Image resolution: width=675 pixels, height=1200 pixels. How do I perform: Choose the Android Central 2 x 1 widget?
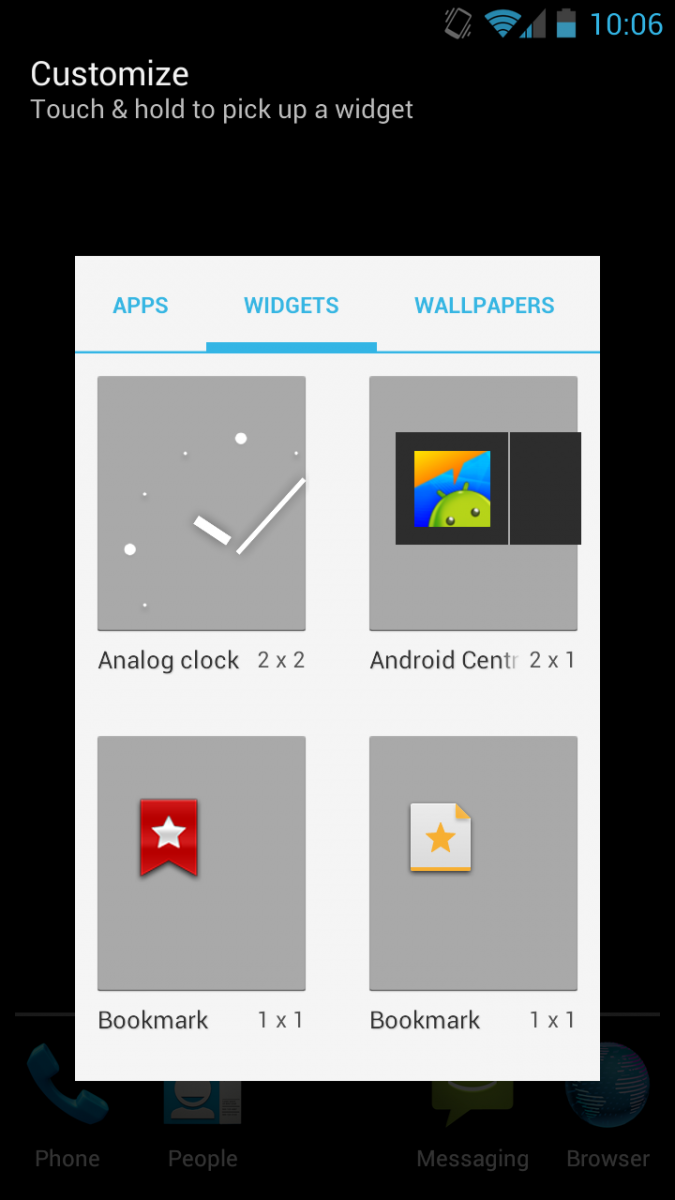click(x=473, y=524)
